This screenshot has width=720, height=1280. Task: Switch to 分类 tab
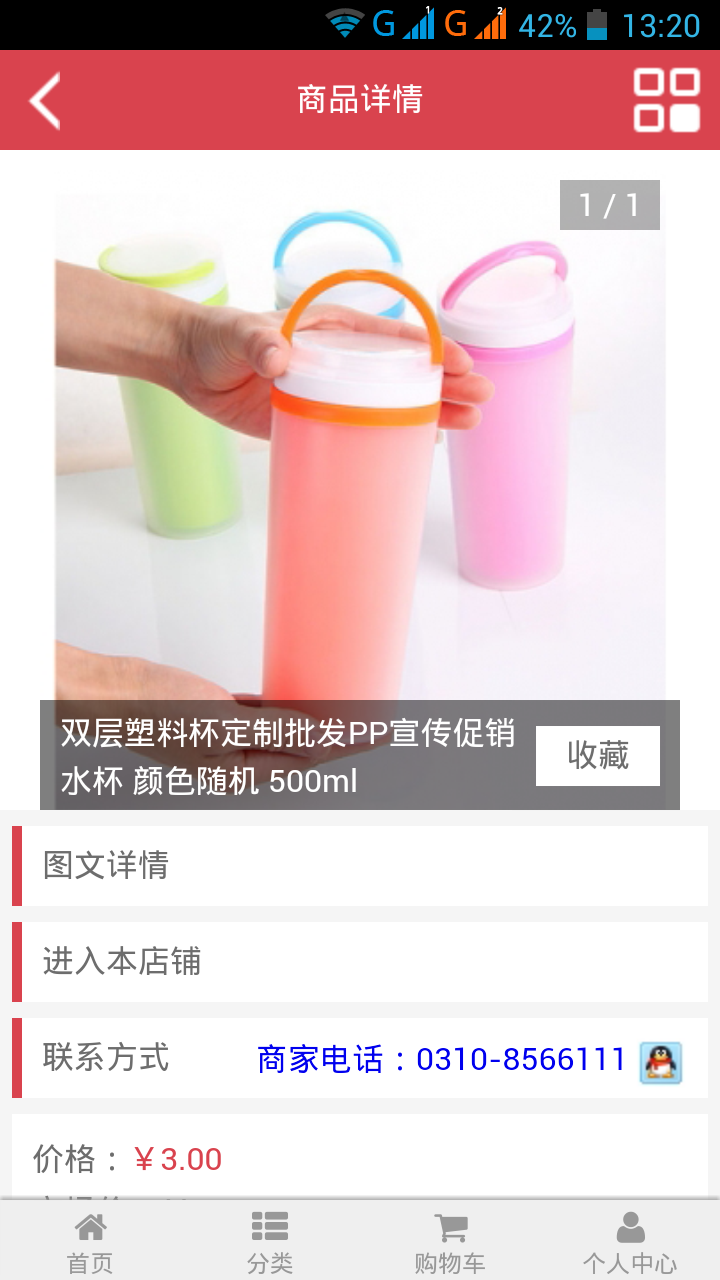270,1242
